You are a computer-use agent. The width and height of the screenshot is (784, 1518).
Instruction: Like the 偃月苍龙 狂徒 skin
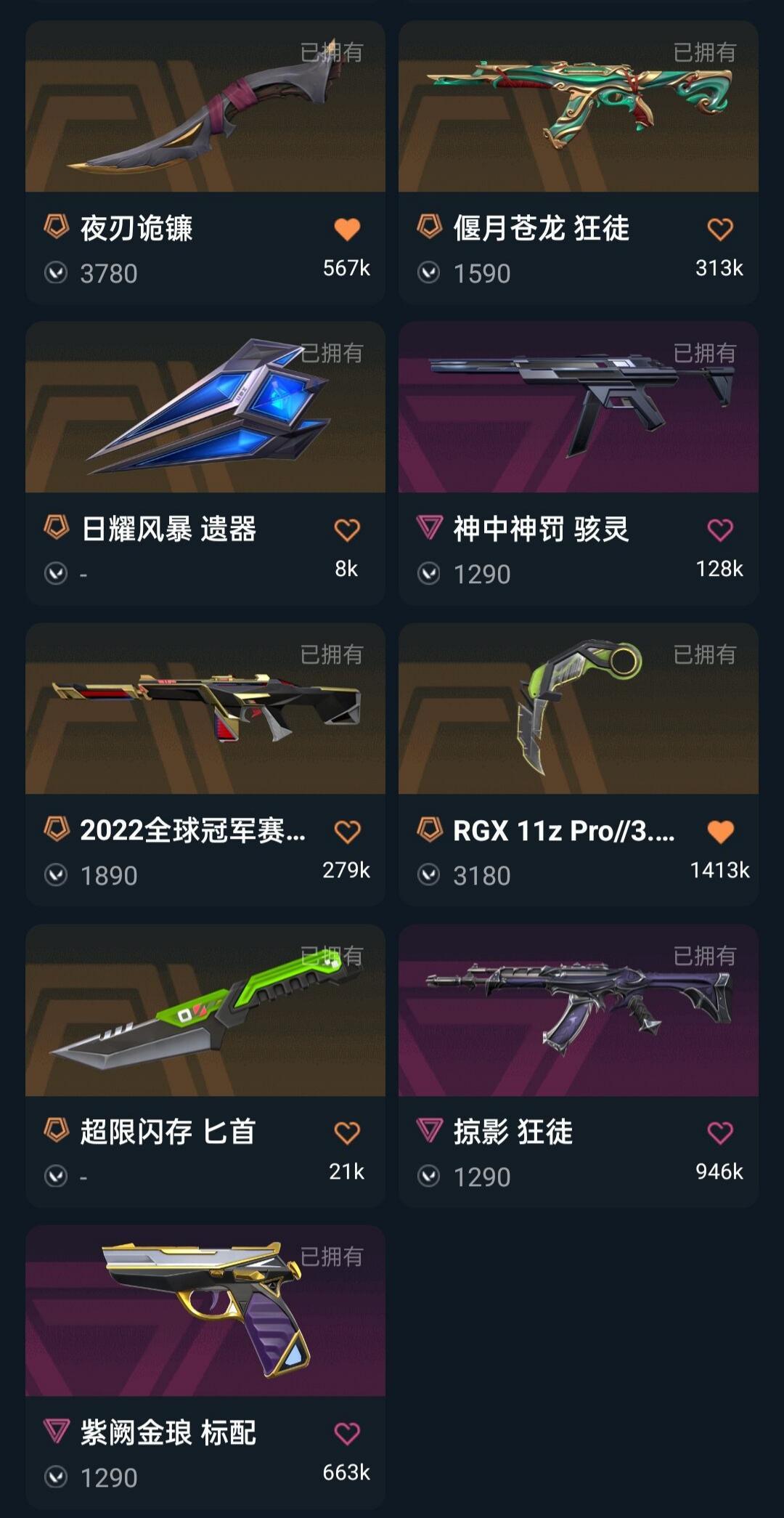coord(720,230)
